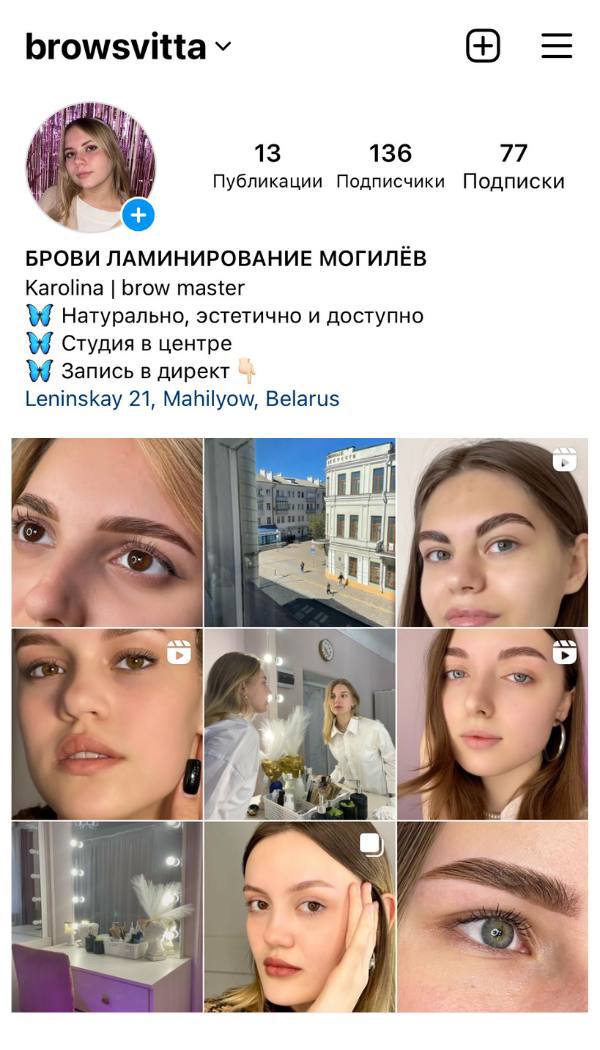Open the mirror selfie in white shirt post
Image resolution: width=600 pixels, height=1050 pixels.
pyautogui.click(x=300, y=724)
